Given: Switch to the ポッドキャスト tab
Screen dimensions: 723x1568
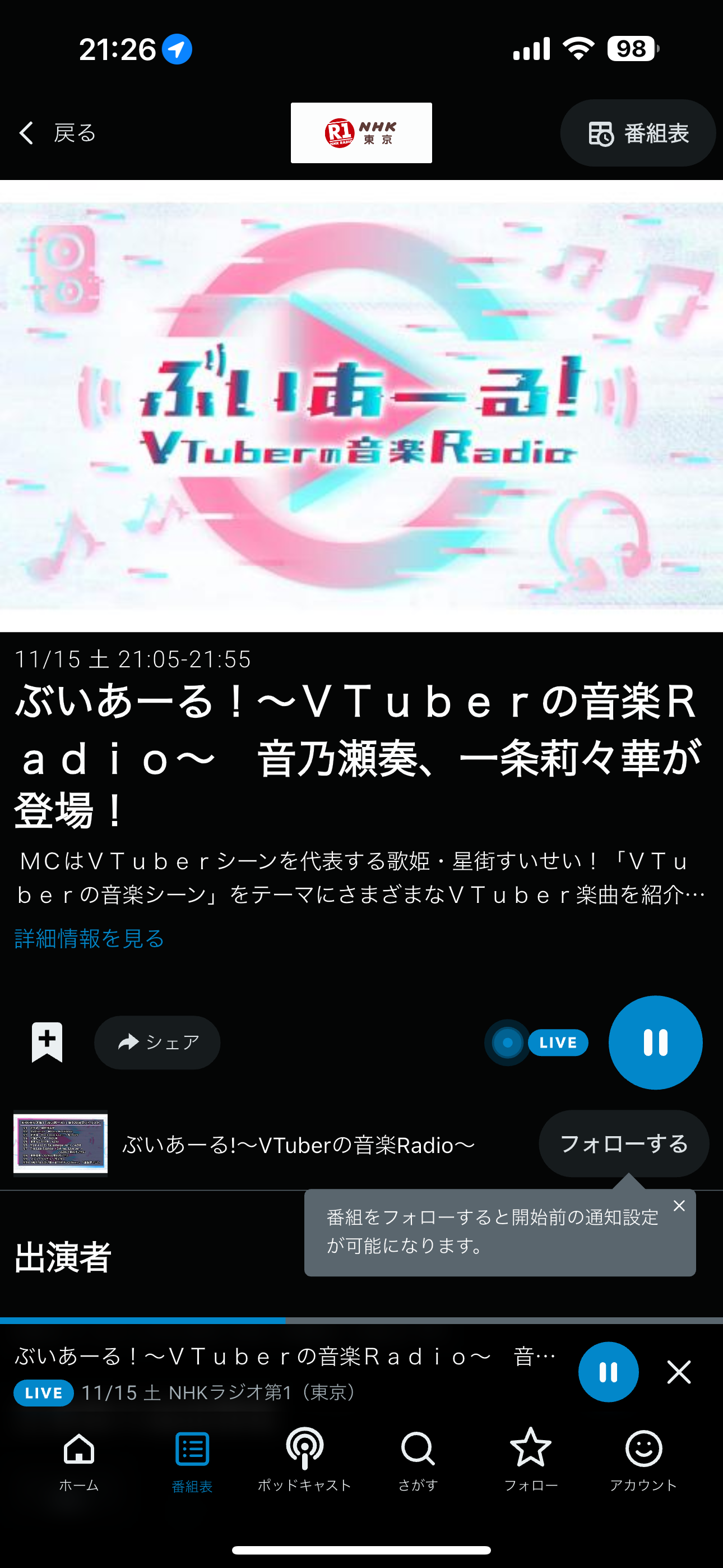Looking at the screenshot, I should point(304,1459).
